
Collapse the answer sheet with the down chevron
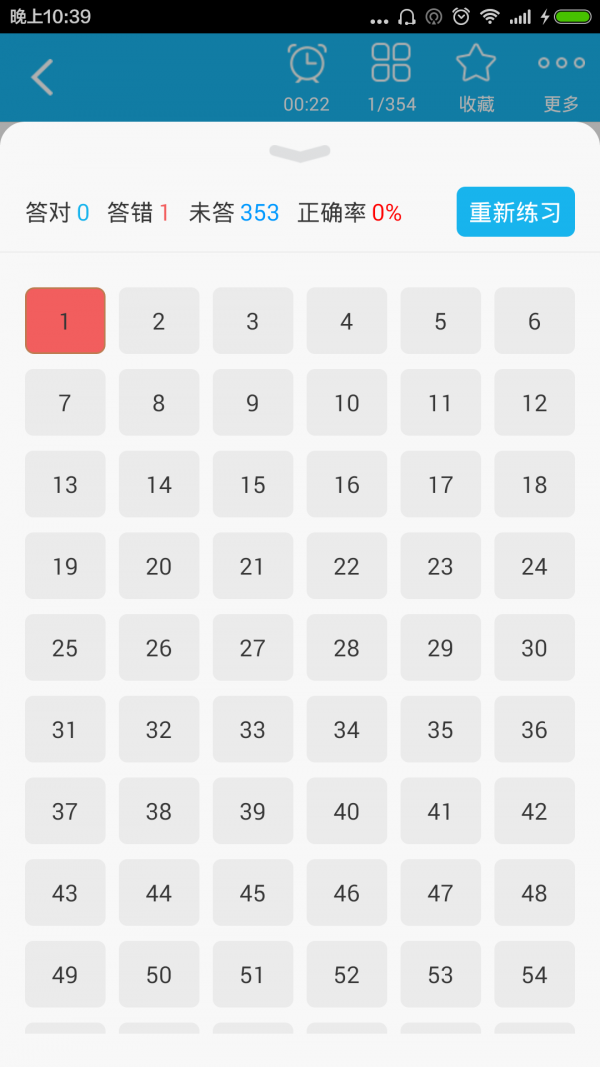(300, 153)
